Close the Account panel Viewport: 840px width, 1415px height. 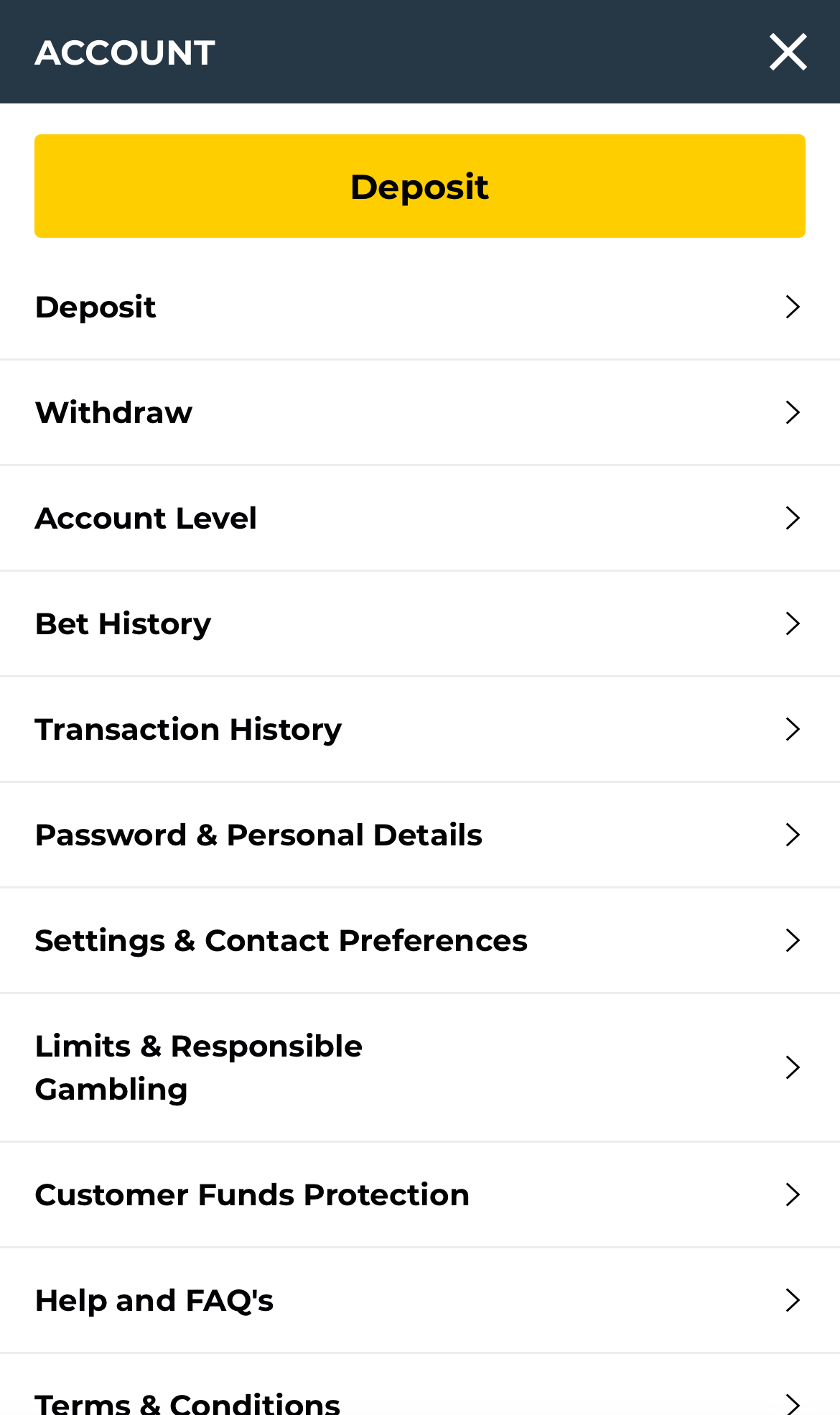point(788,51)
